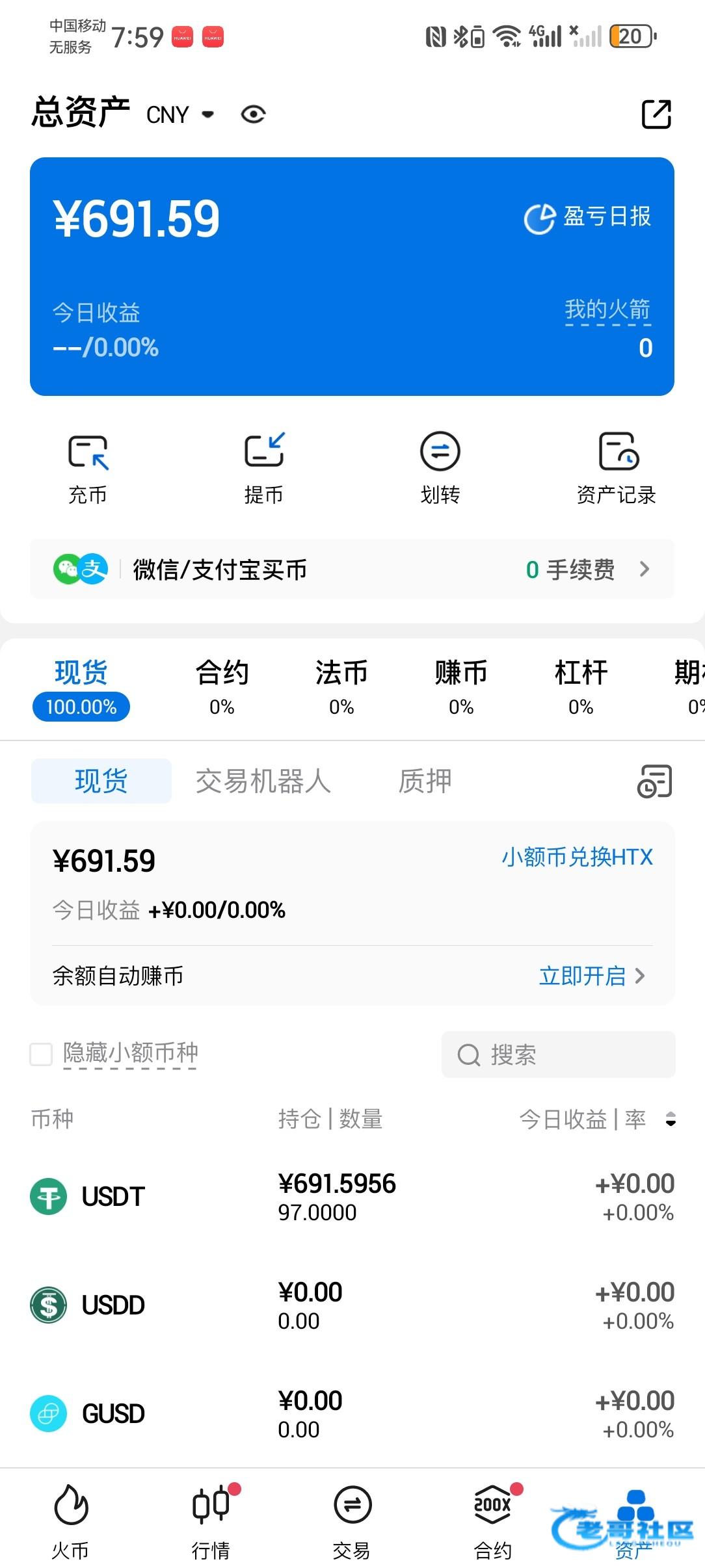
Task: Share assets via top-right share icon
Action: [x=656, y=115]
